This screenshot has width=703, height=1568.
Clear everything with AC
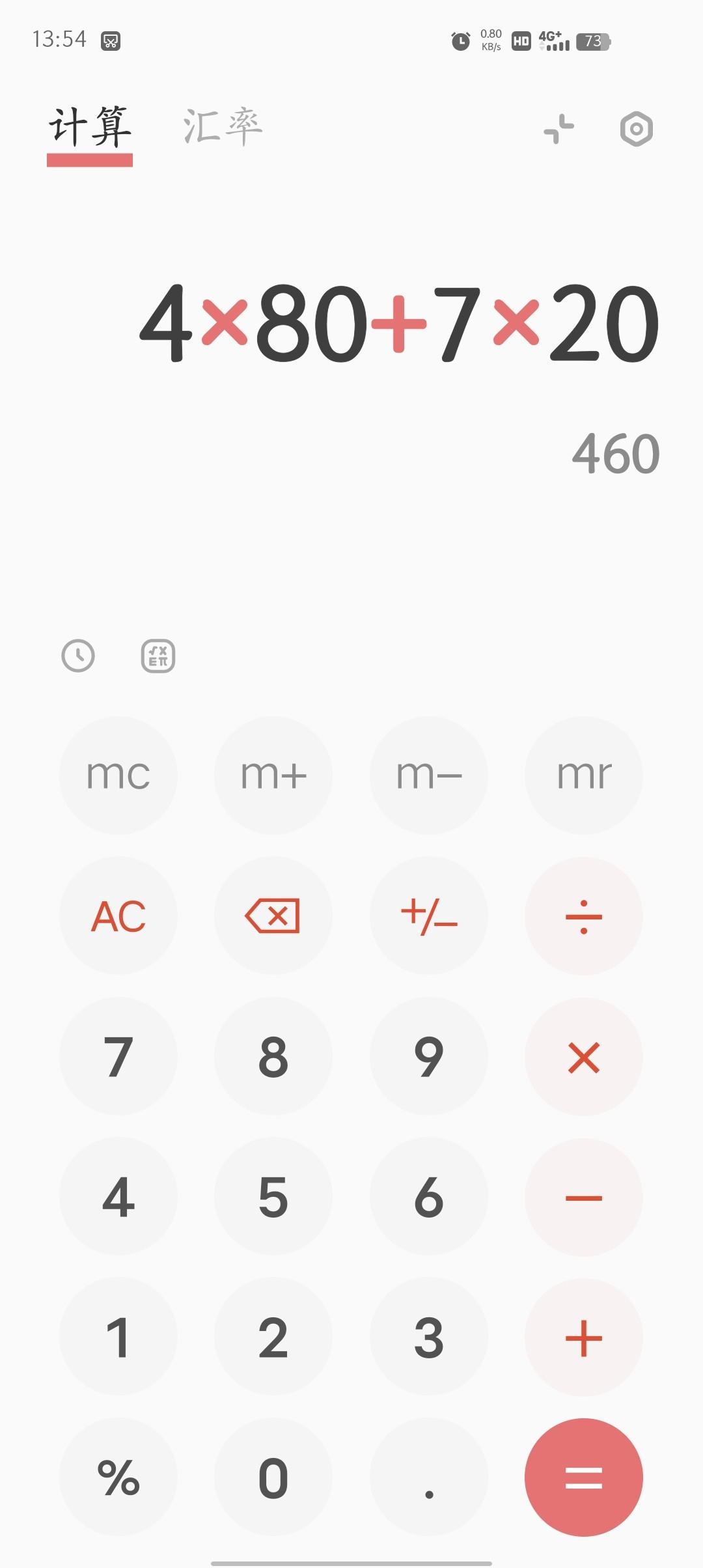(118, 916)
